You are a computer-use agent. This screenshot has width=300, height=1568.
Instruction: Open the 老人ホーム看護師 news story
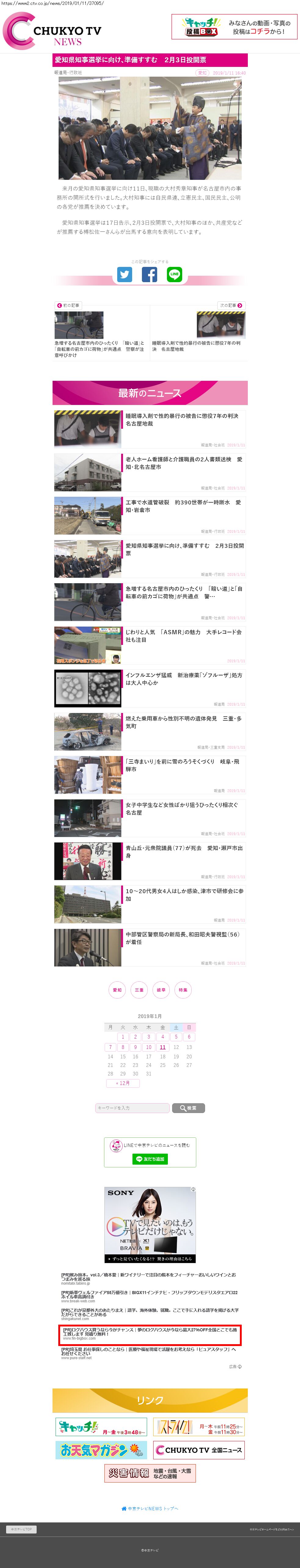[x=183, y=463]
